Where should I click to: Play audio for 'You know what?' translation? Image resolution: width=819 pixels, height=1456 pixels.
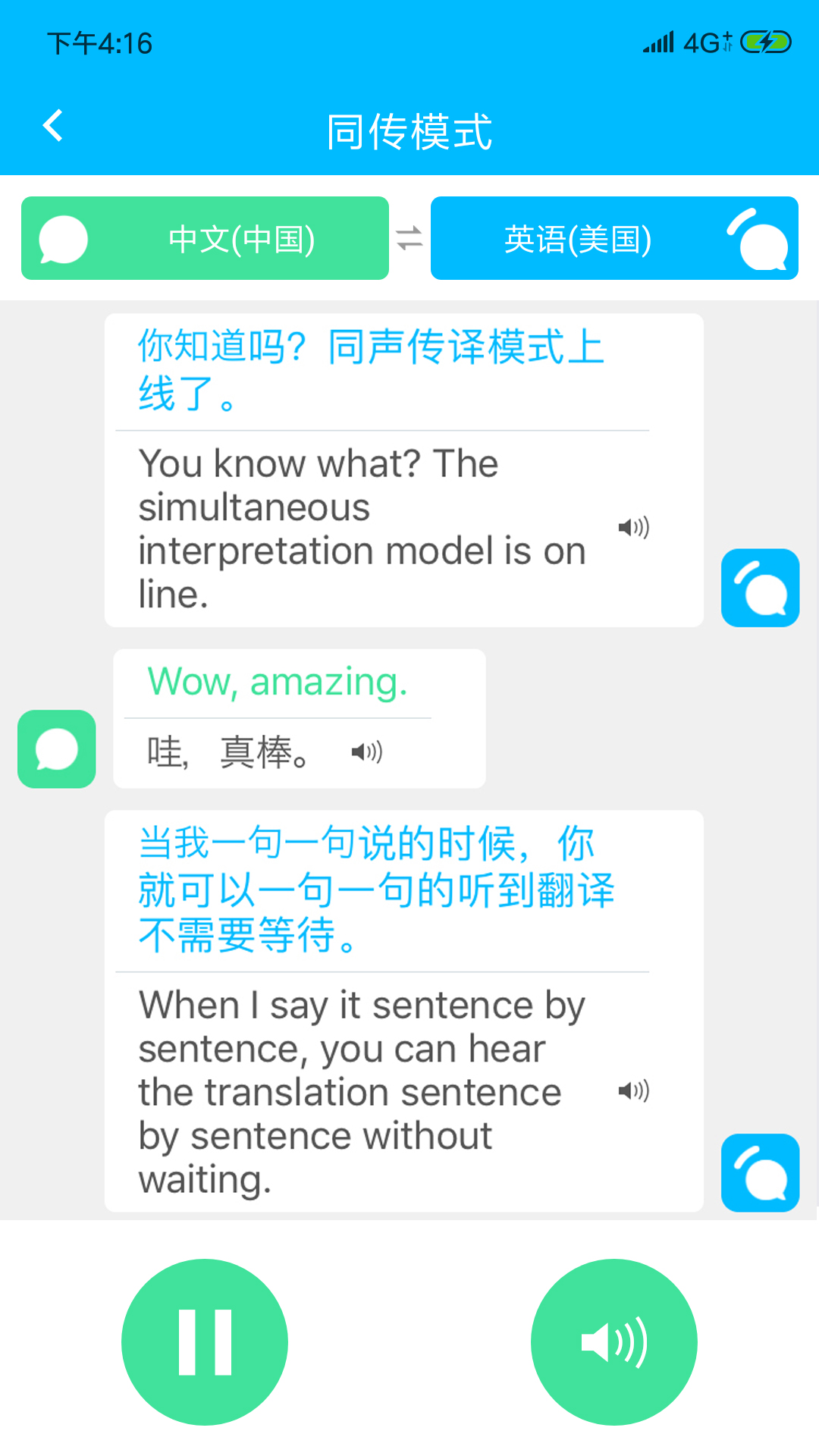(x=633, y=527)
